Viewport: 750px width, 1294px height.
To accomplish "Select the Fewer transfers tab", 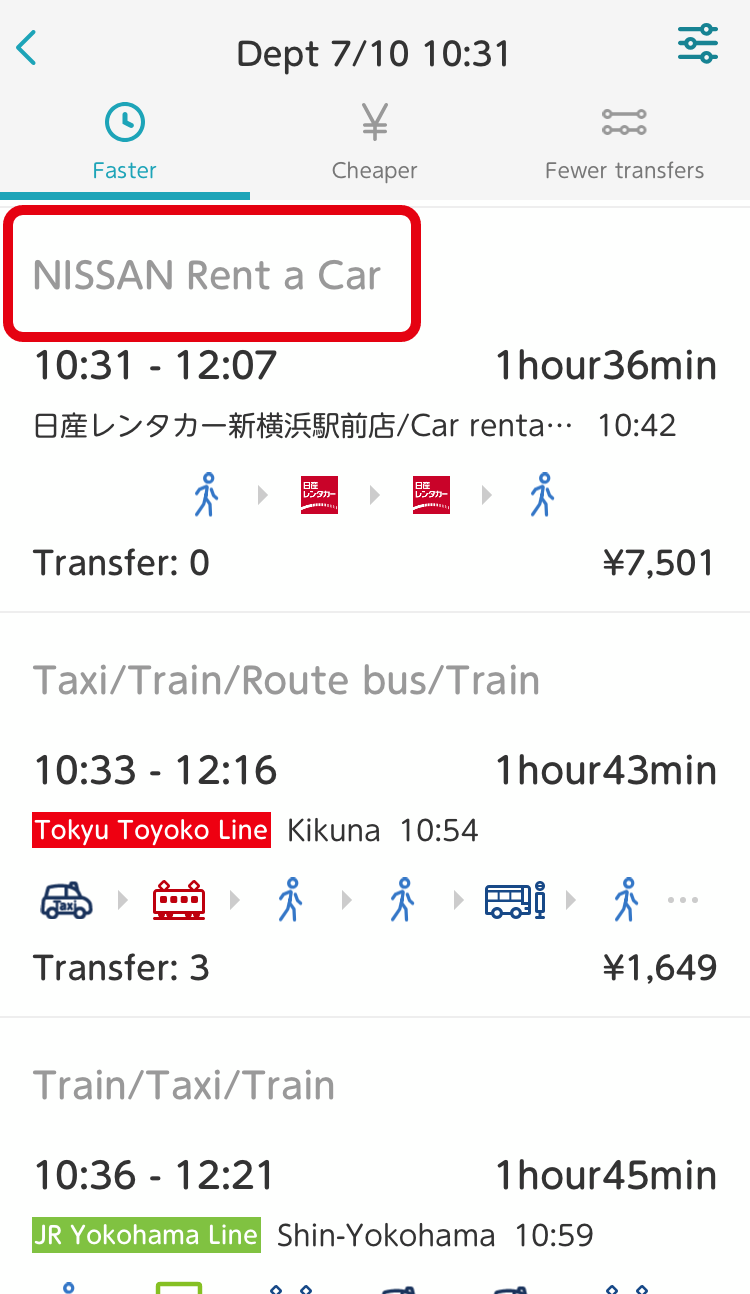I will 624,143.
